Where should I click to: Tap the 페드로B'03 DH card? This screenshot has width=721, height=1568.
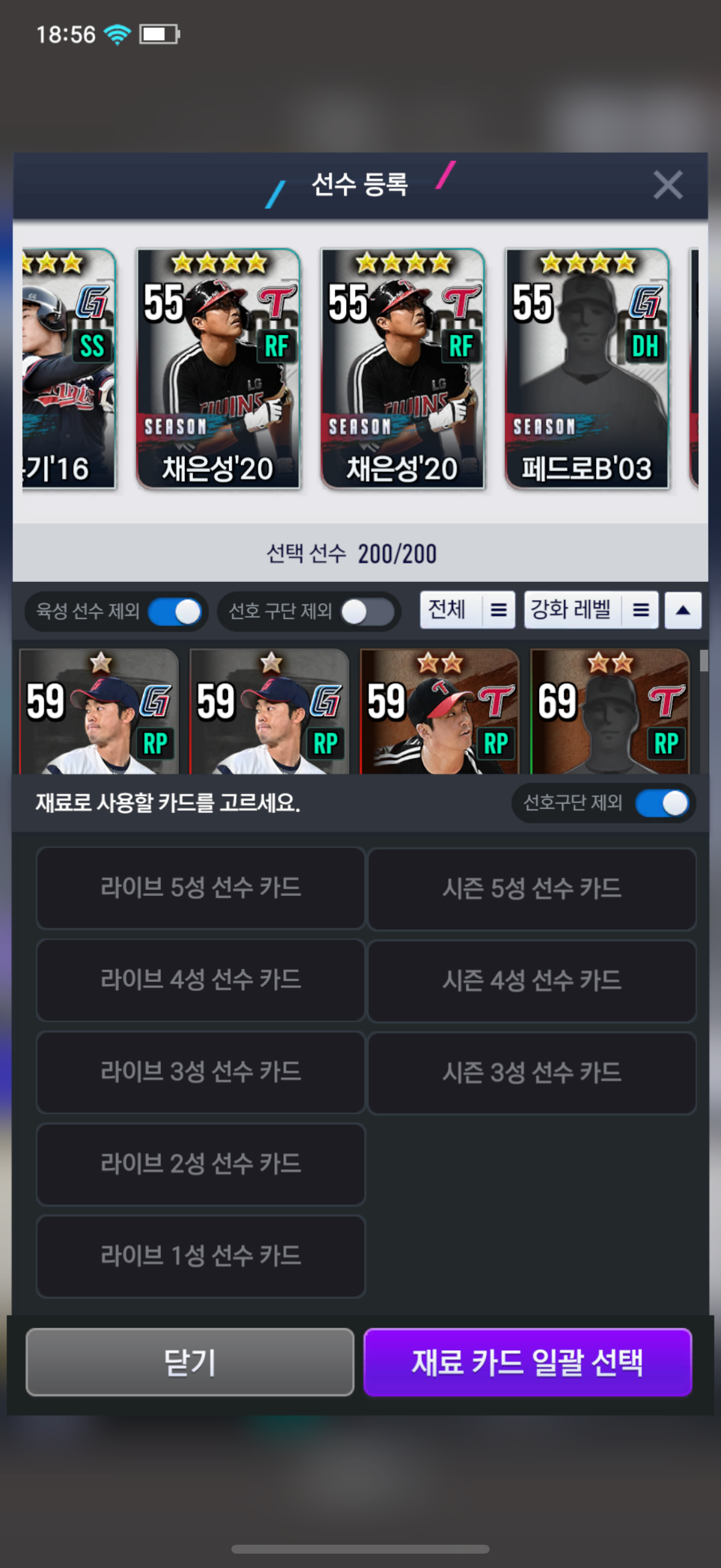coord(587,368)
